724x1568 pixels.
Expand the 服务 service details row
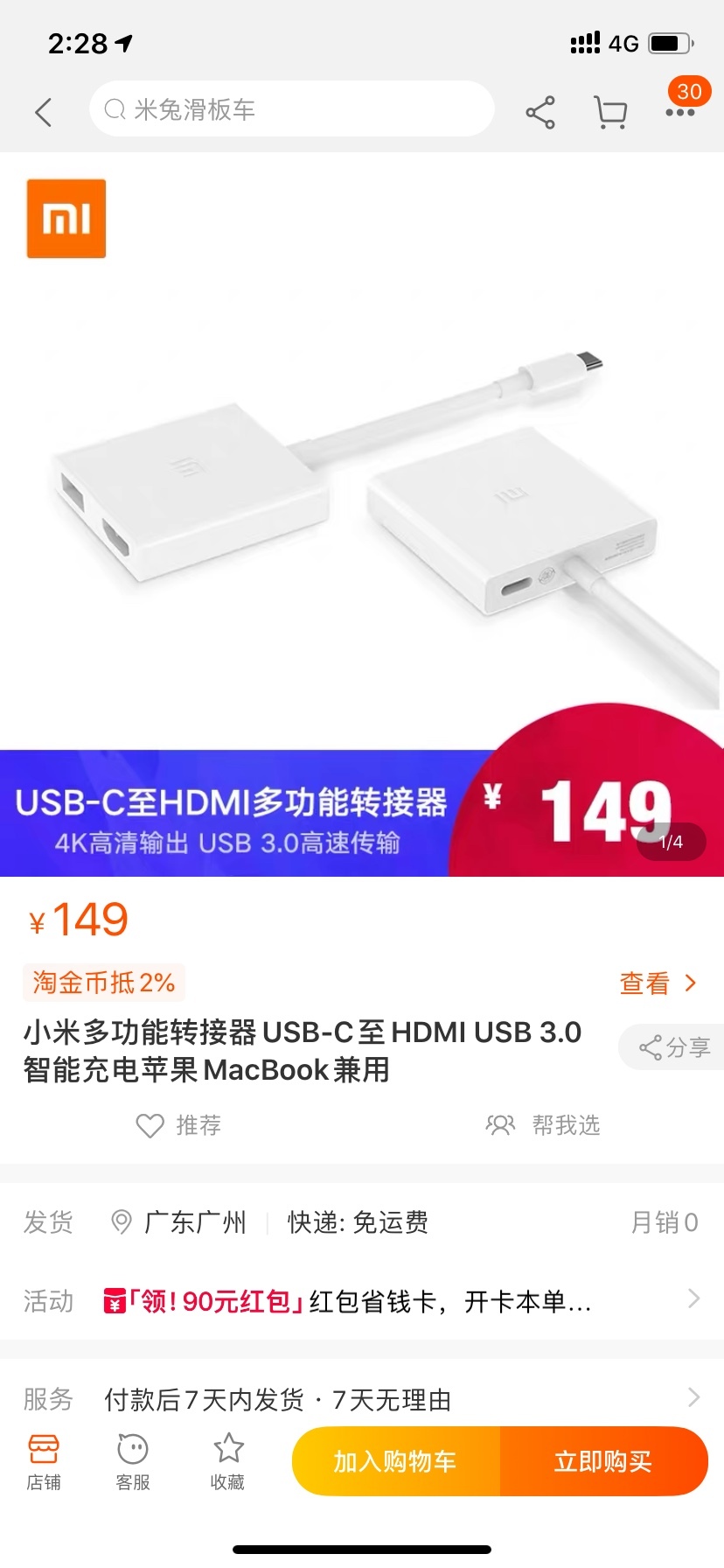362,1398
